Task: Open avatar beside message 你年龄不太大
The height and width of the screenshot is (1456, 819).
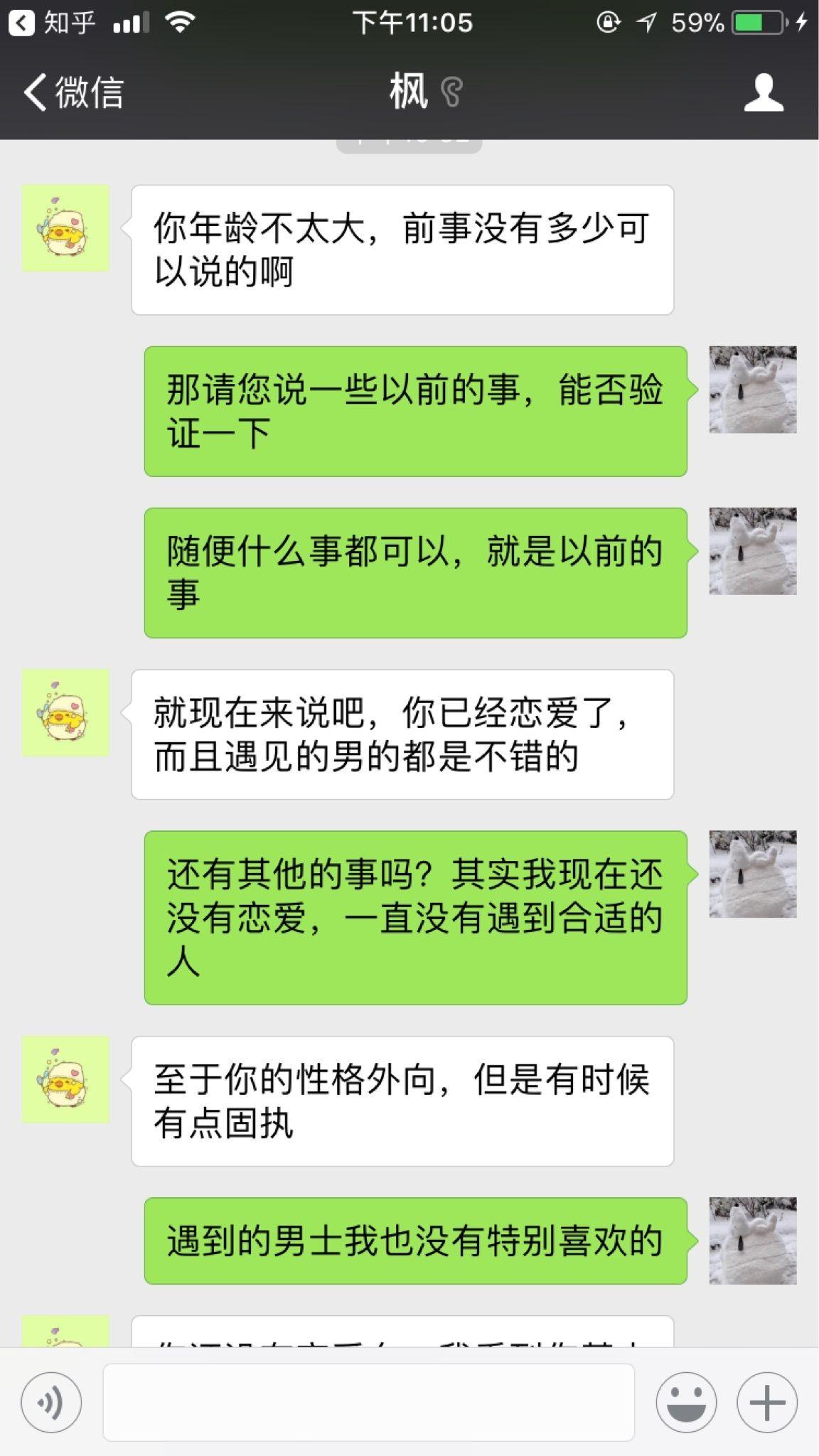Action: coord(65,228)
